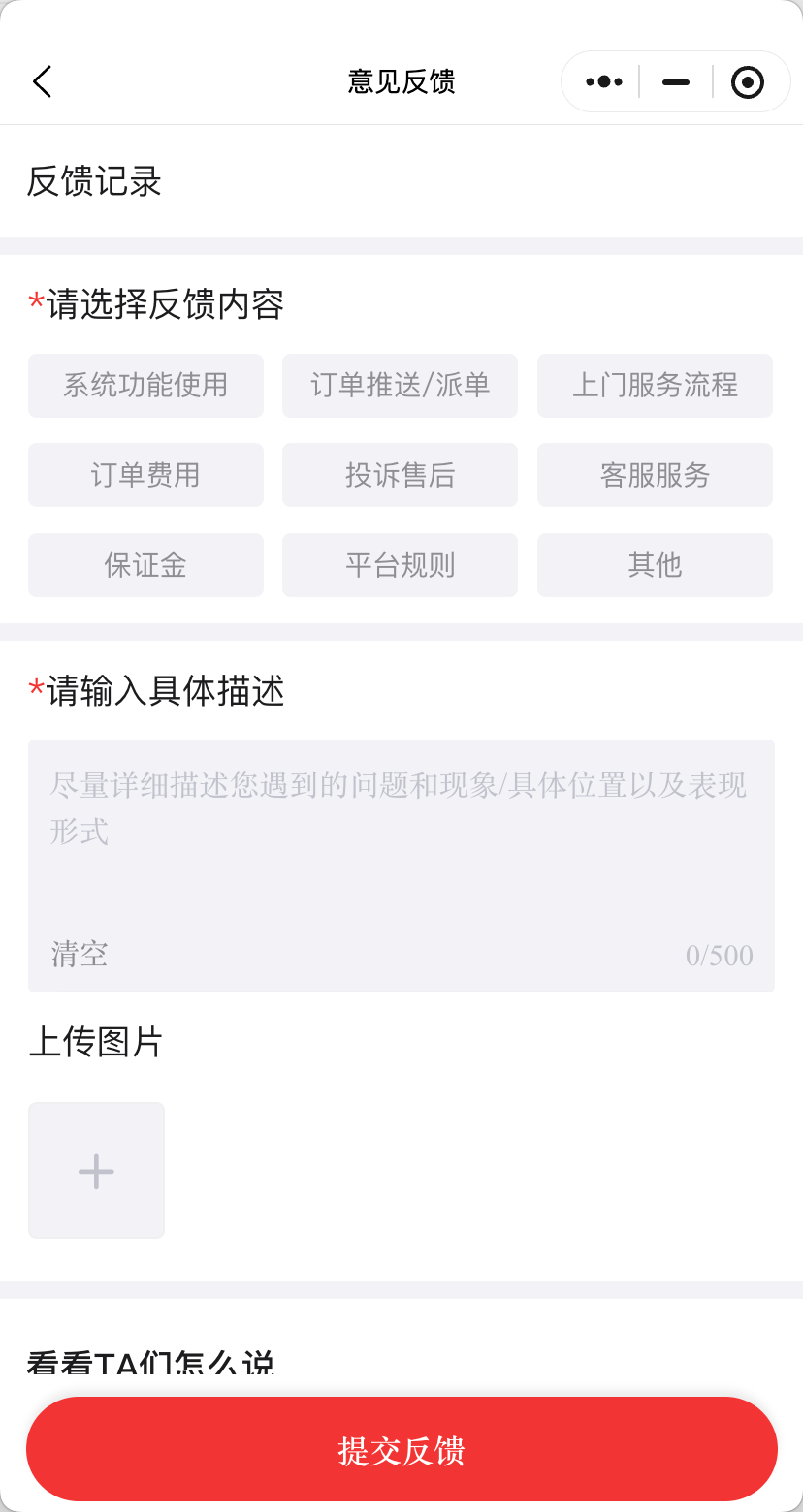Choose the 投诉售后 option
This screenshot has width=803, height=1512.
point(400,475)
